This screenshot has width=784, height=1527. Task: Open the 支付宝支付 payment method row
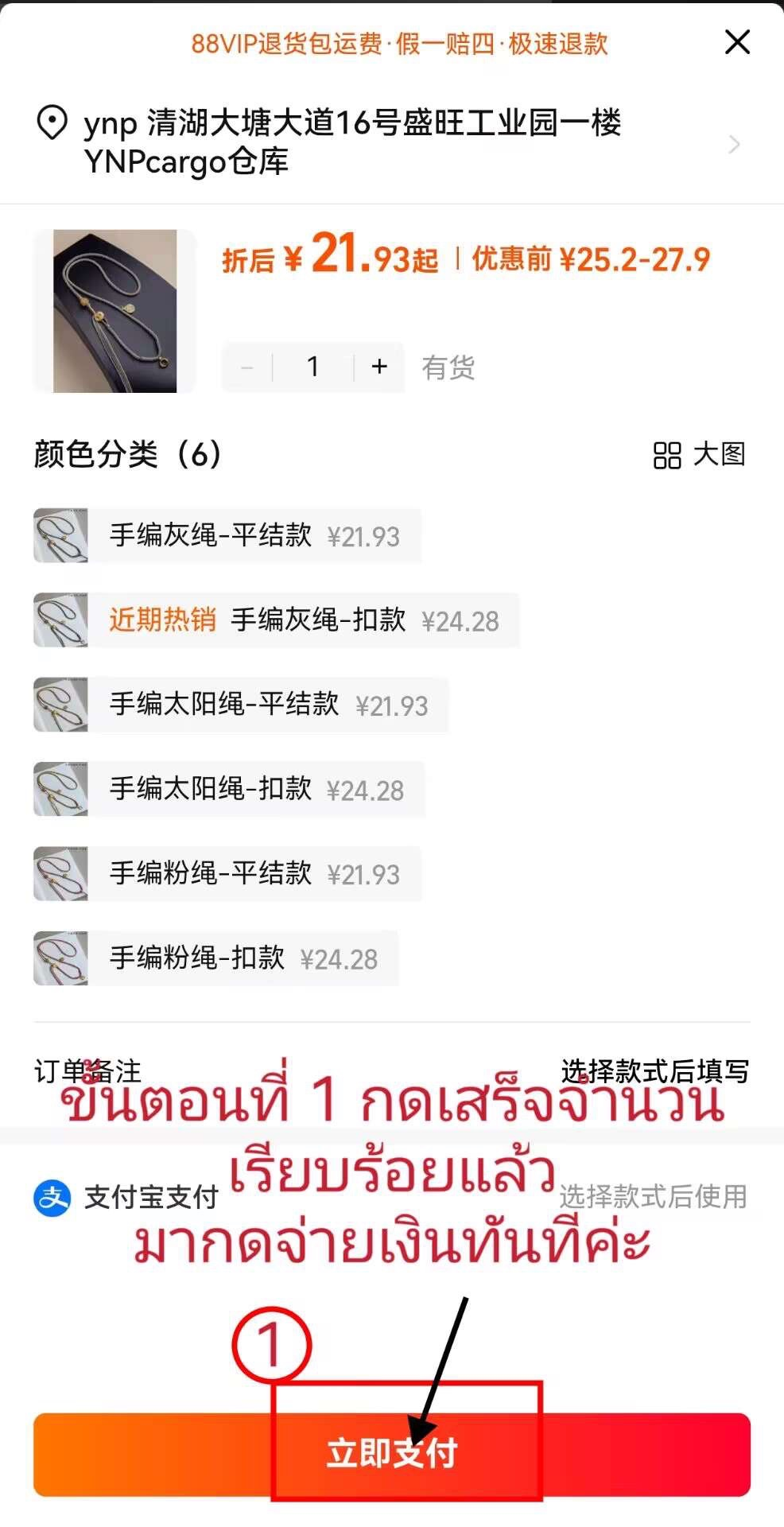tap(391, 1197)
